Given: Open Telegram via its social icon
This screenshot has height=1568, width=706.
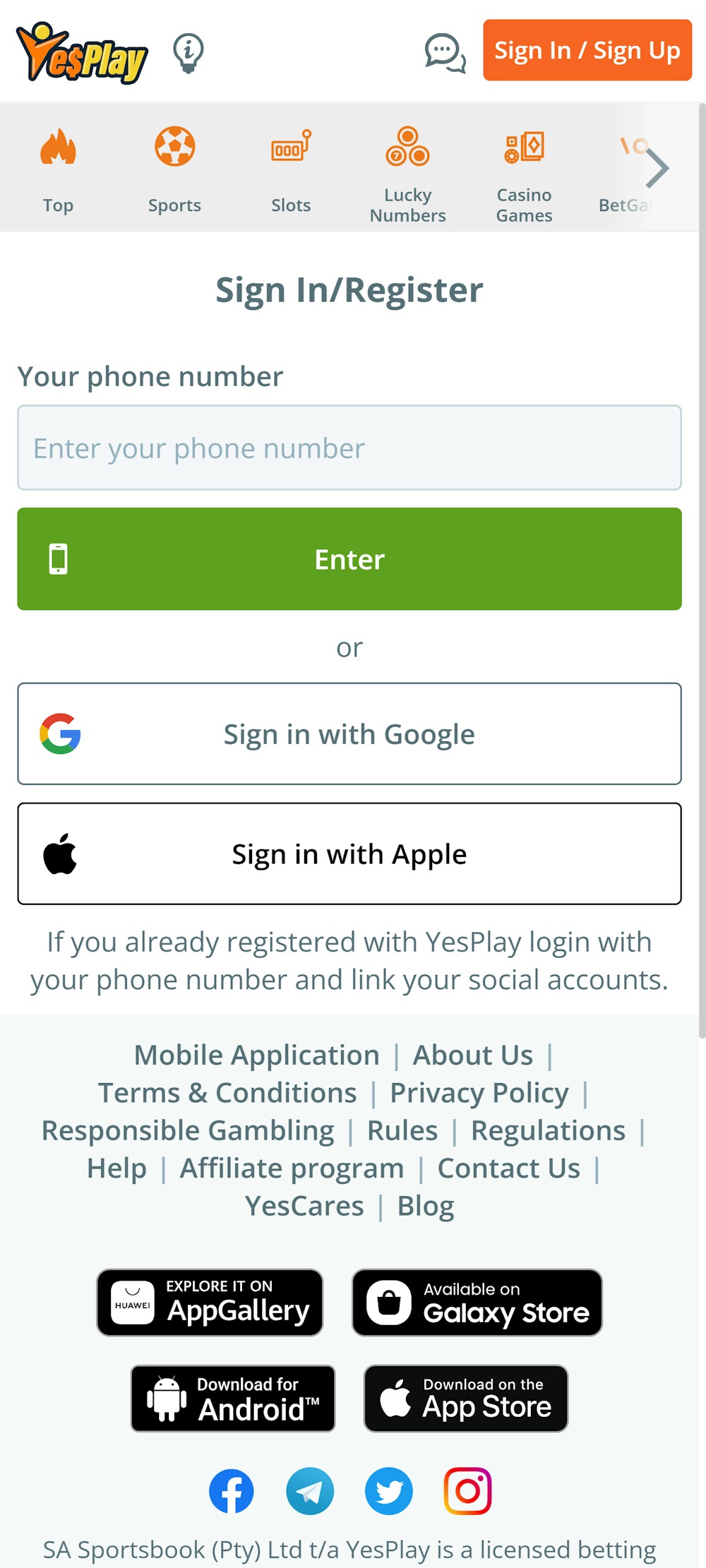Looking at the screenshot, I should pyautogui.click(x=311, y=1492).
